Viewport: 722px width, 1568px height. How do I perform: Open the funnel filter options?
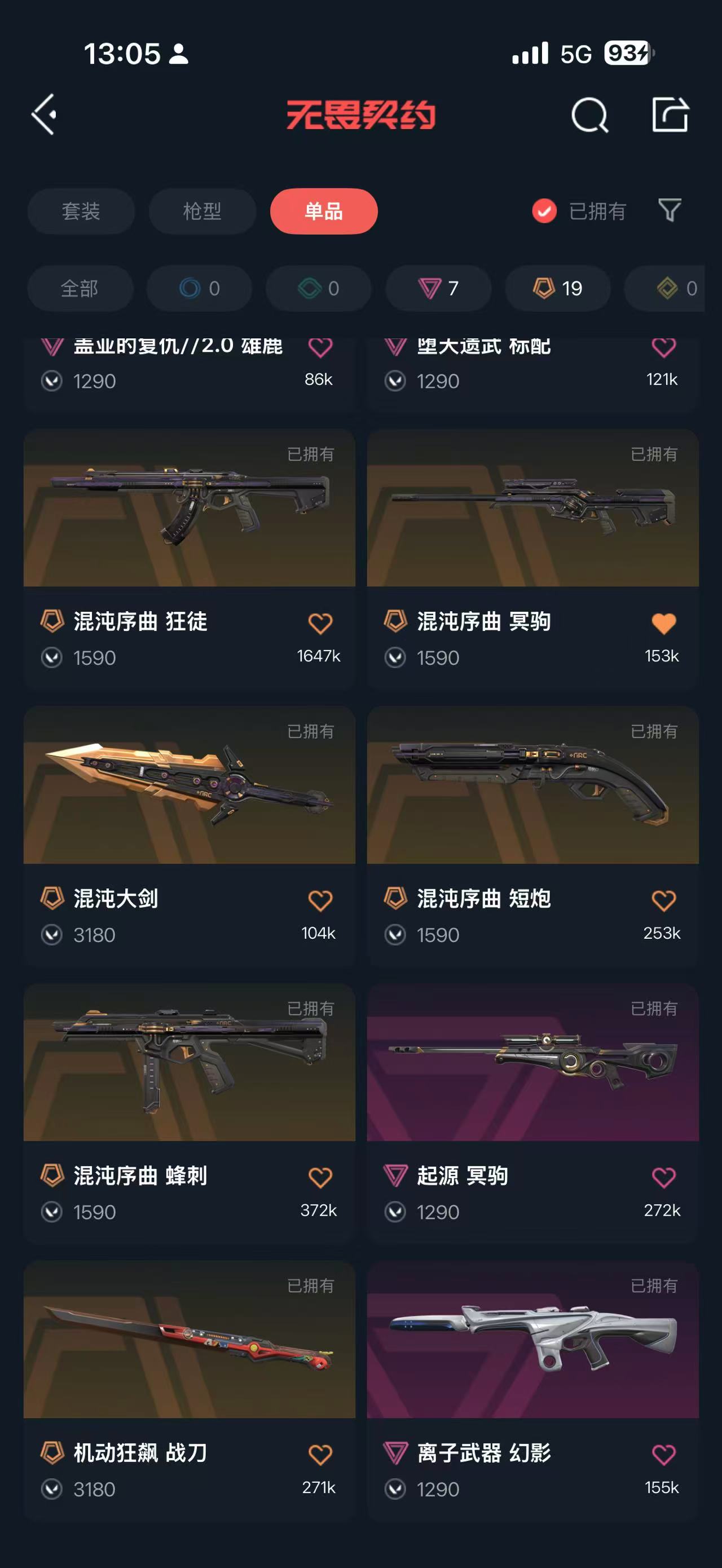click(670, 211)
